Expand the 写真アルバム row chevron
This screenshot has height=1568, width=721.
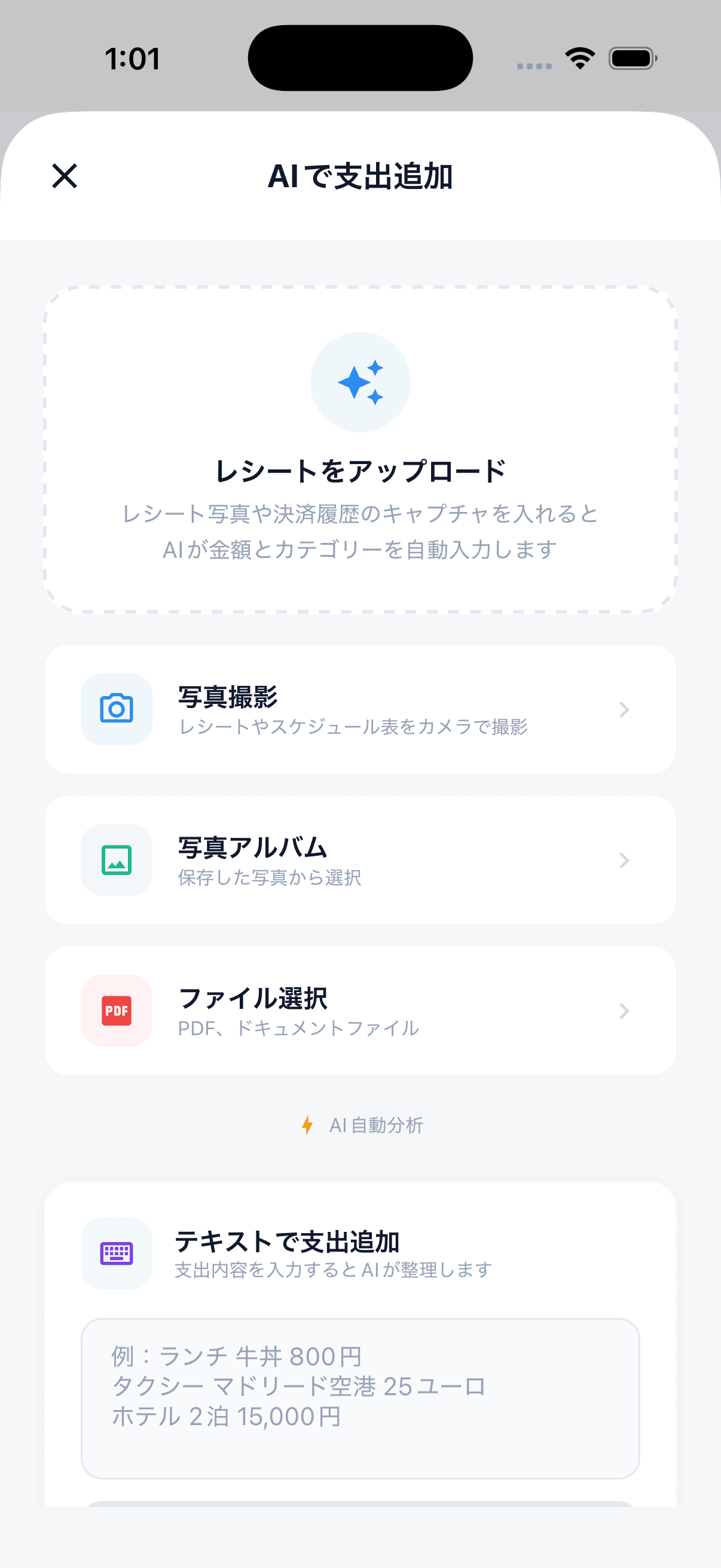click(624, 860)
